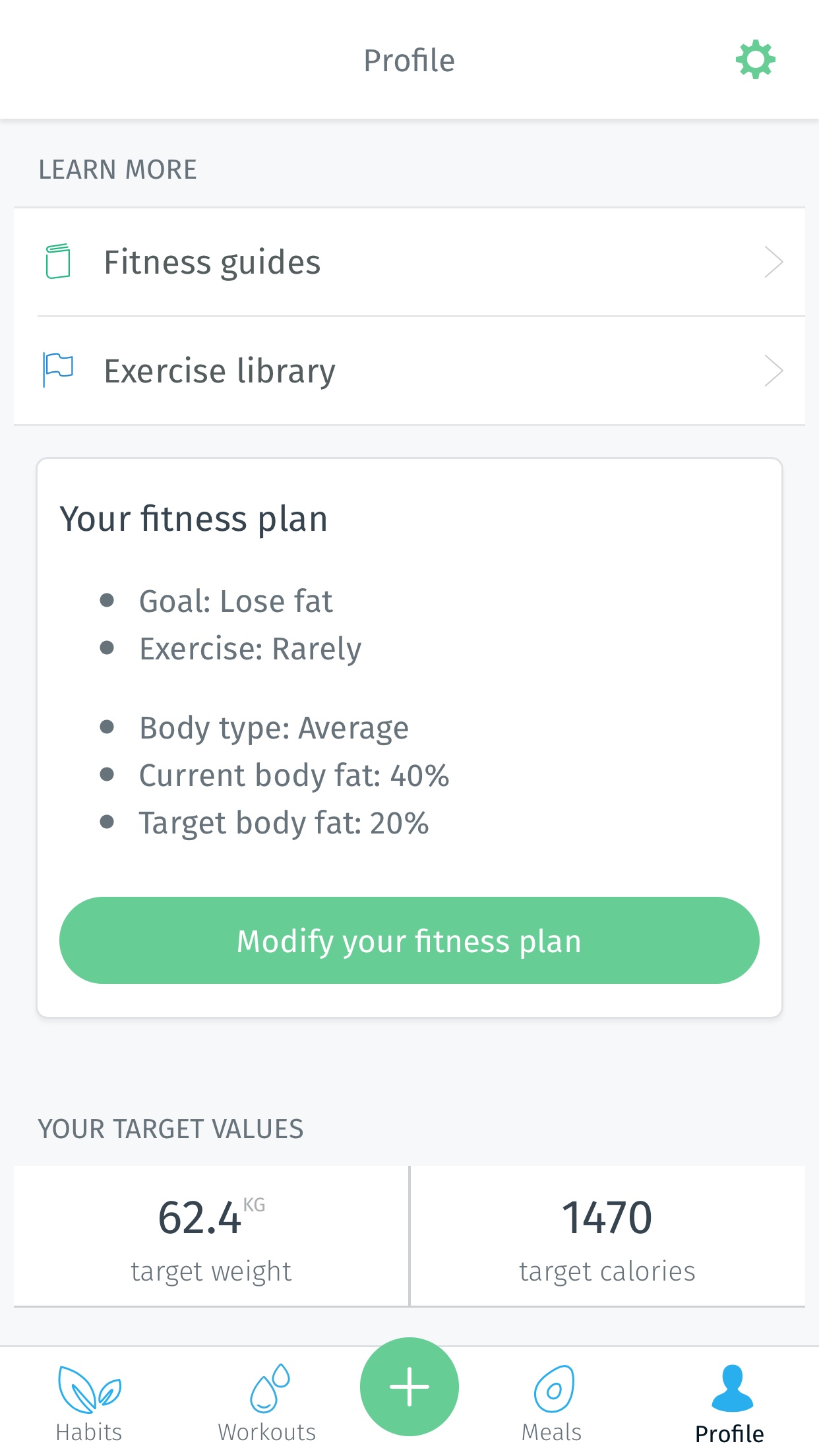The width and height of the screenshot is (819, 1456).
Task: Open settings via the gear icon
Action: [755, 59]
